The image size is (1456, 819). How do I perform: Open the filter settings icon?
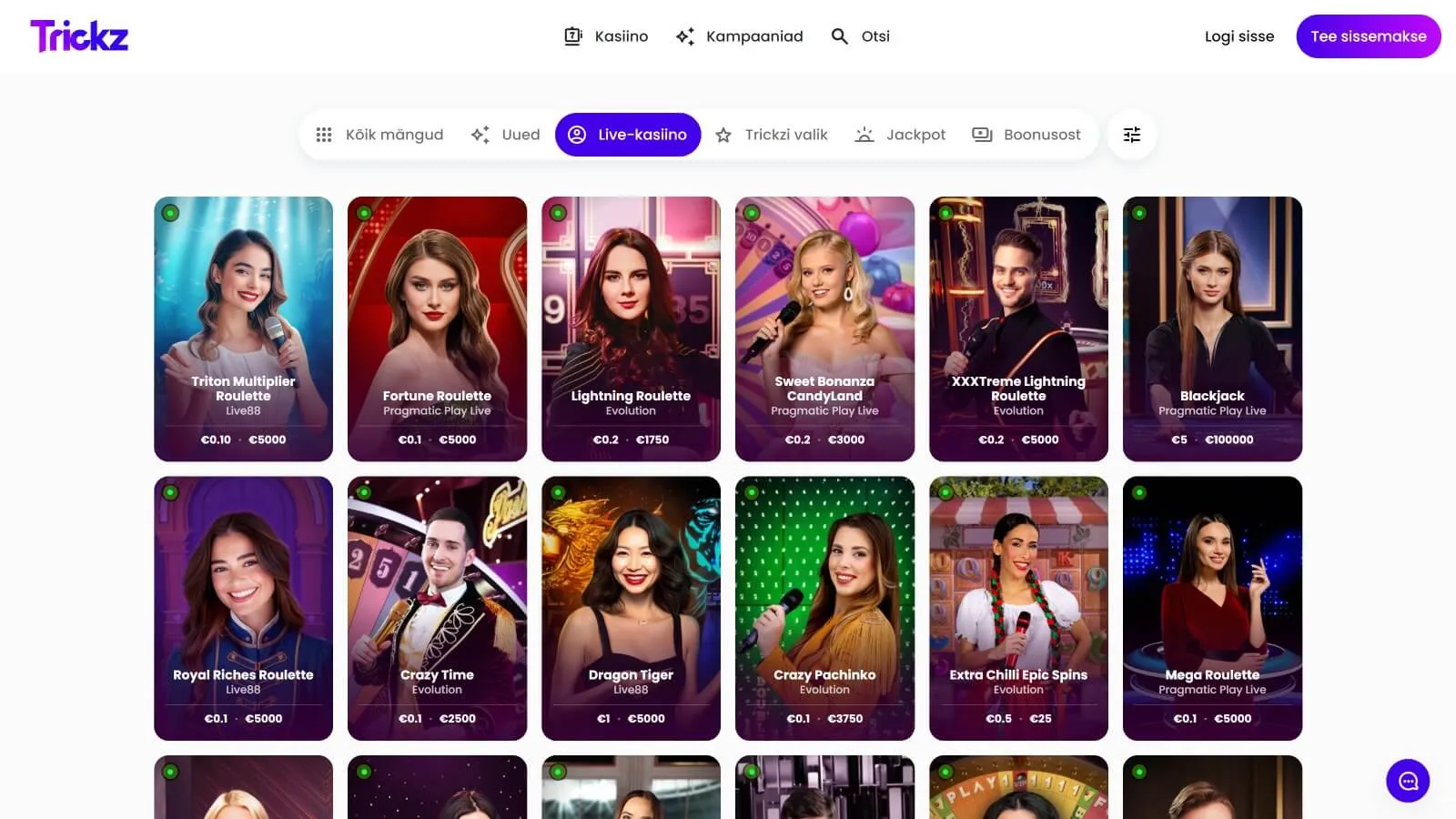(1131, 135)
